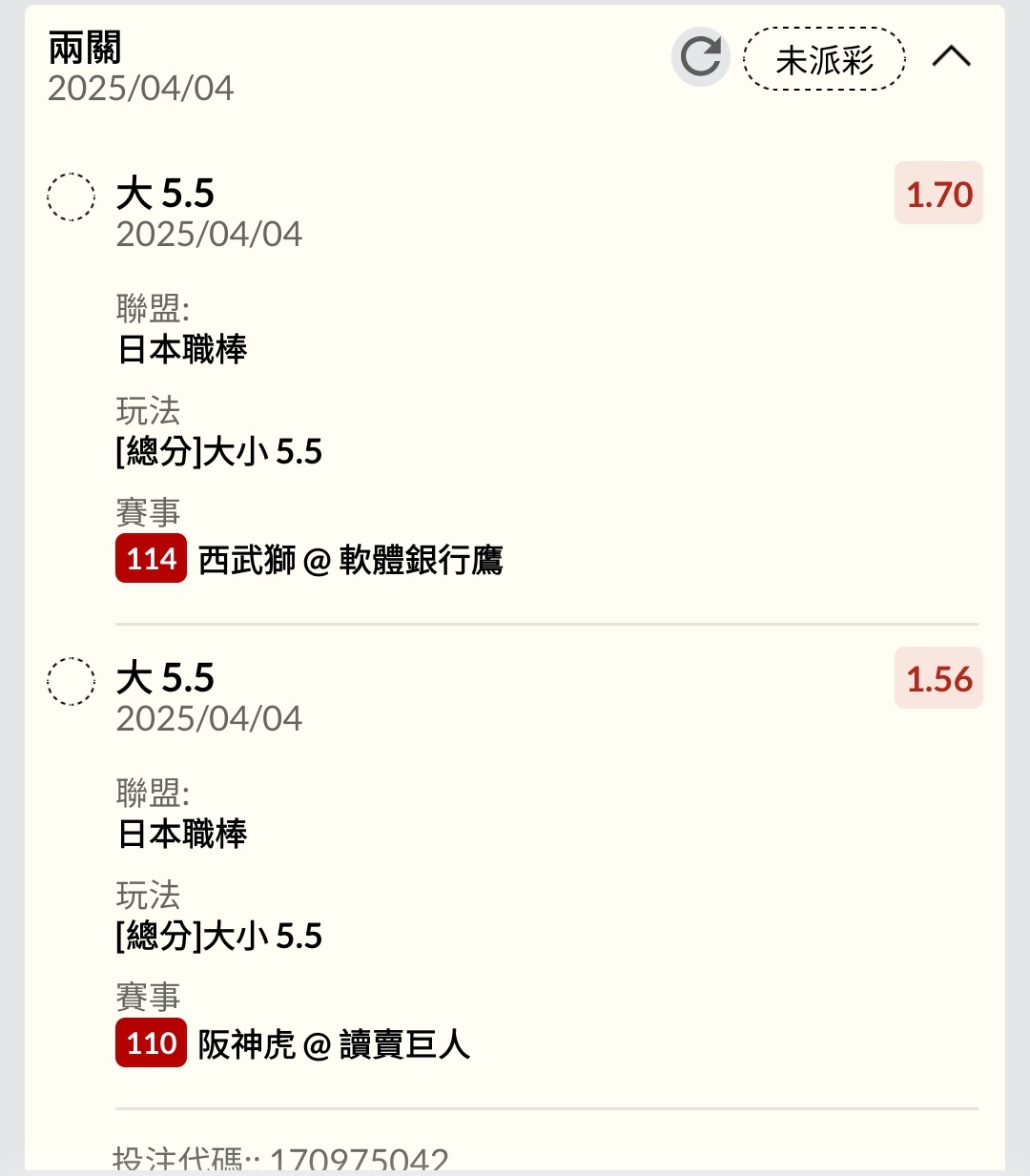Refresh the 兩關 bet slip status
This screenshot has width=1030, height=1176.
point(701,57)
